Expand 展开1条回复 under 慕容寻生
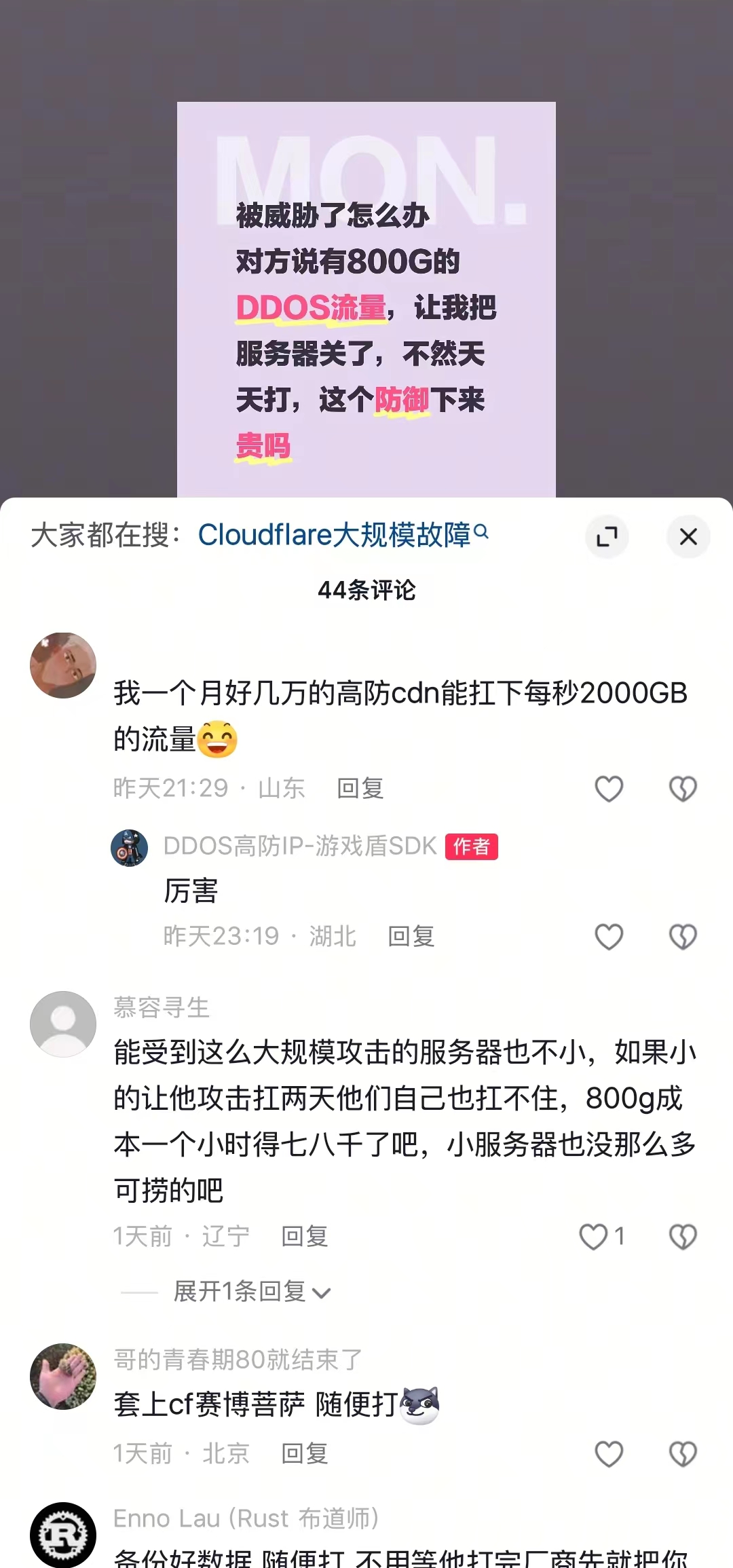 click(251, 1291)
